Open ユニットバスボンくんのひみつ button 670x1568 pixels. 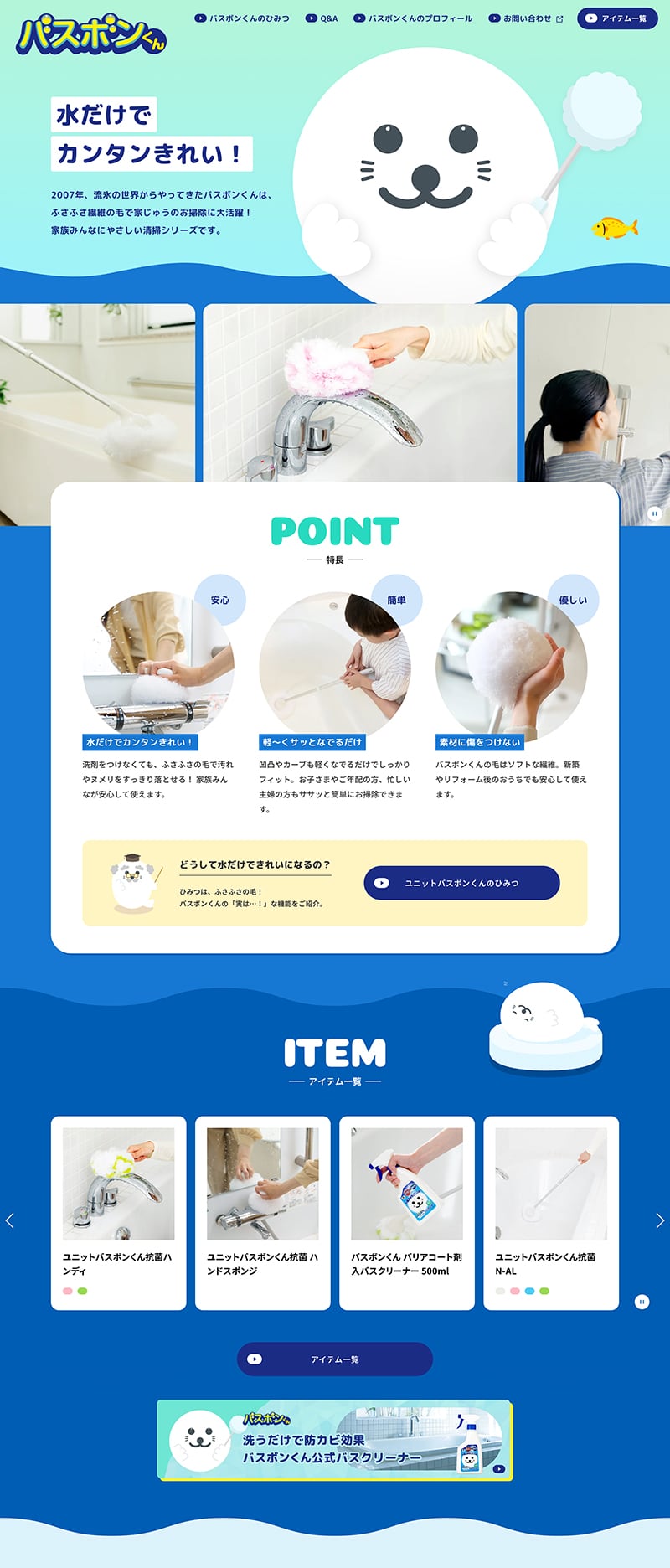coord(461,883)
